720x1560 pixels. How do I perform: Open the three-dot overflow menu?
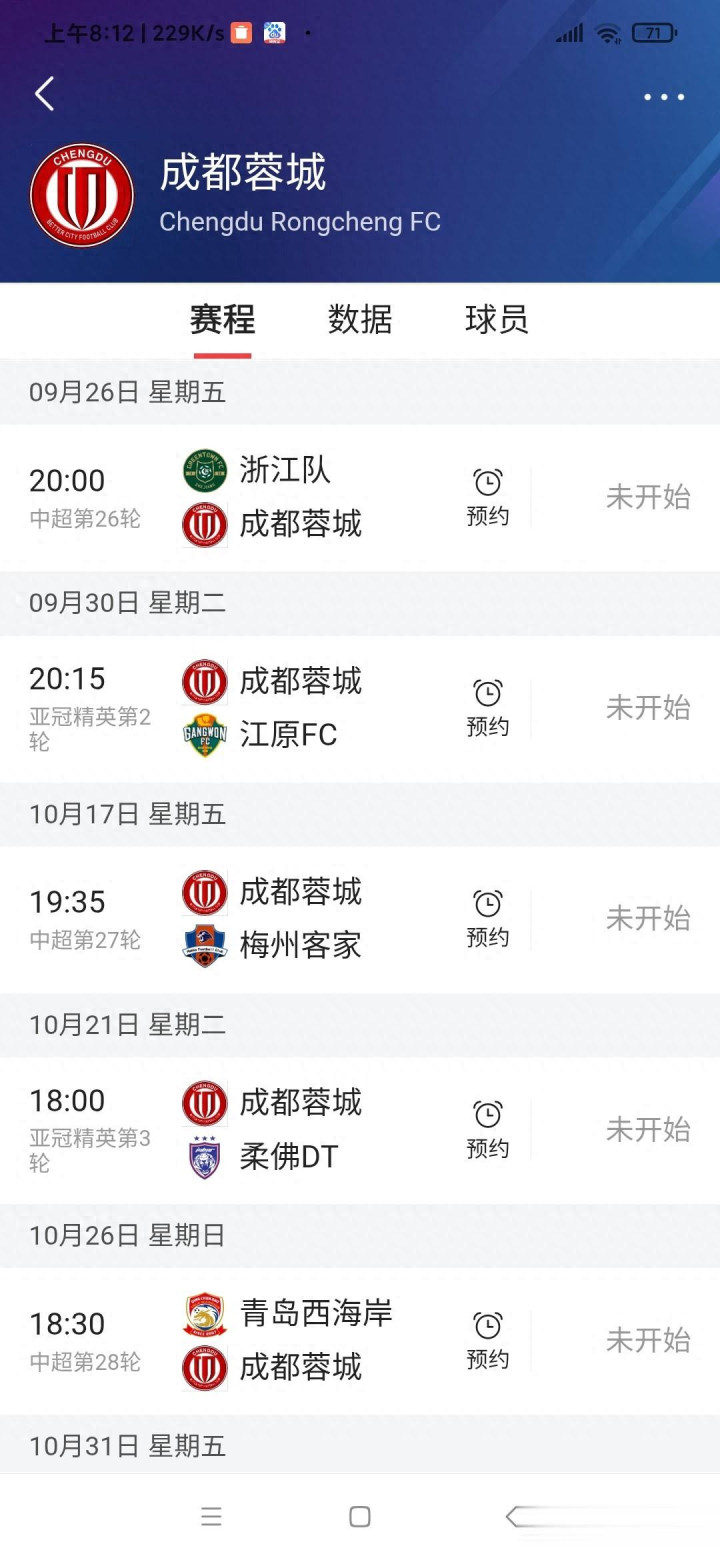(x=663, y=97)
